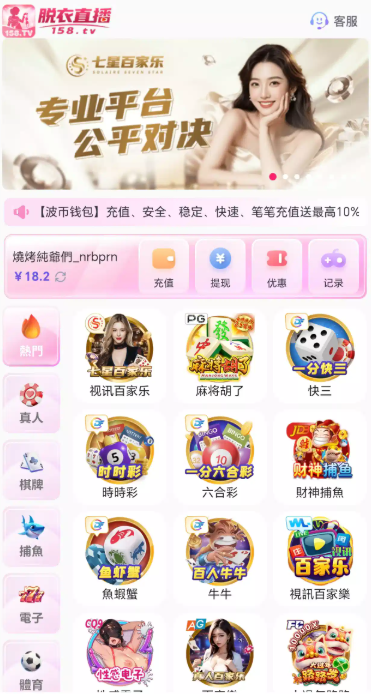
Task: Tap the 充值 recharge button
Action: 164,266
